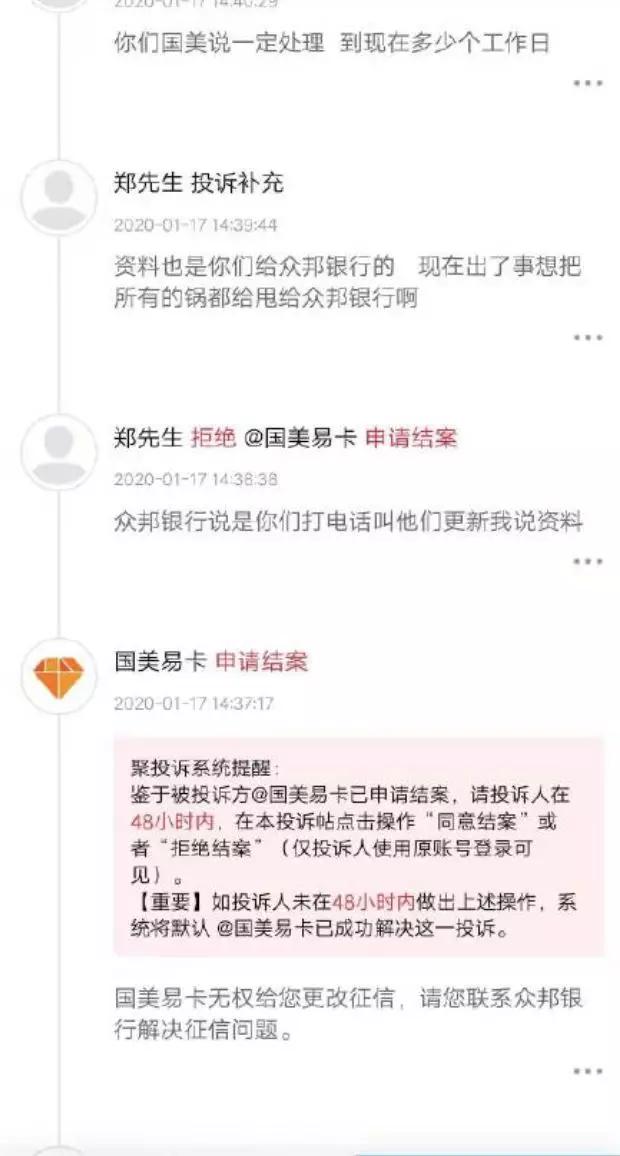Open options under the 多少个工作日 comment

click(587, 83)
